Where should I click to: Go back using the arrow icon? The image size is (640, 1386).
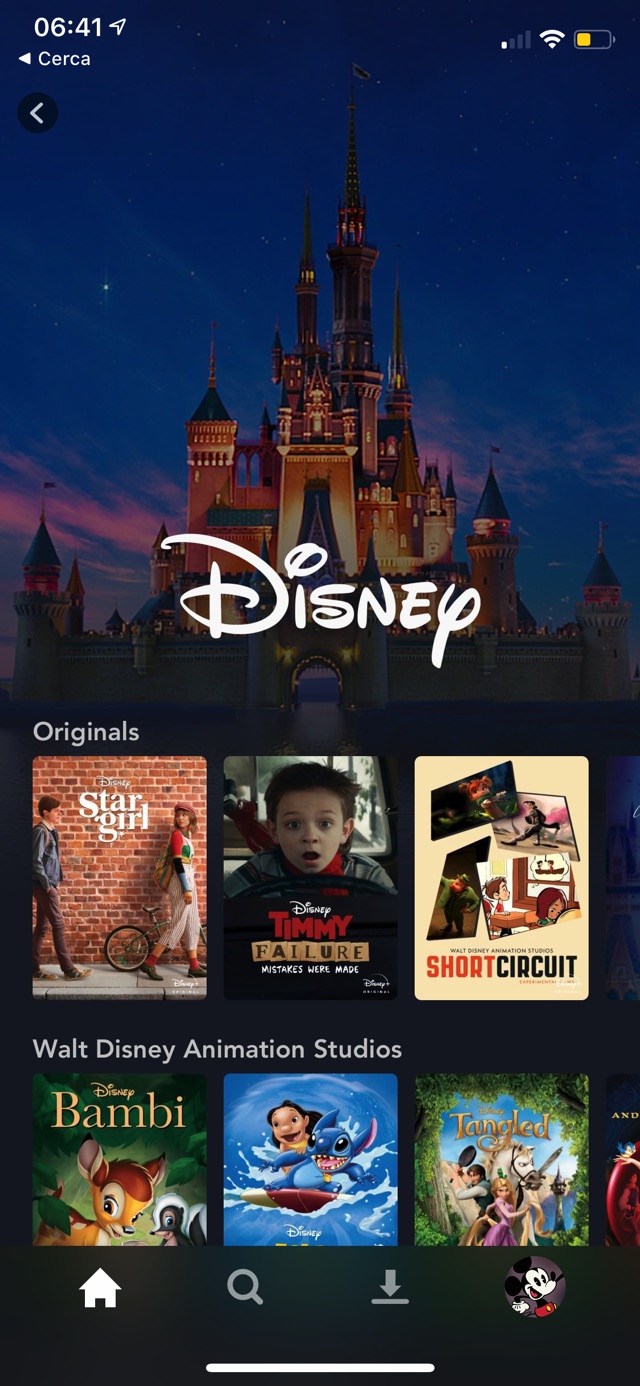(37, 113)
